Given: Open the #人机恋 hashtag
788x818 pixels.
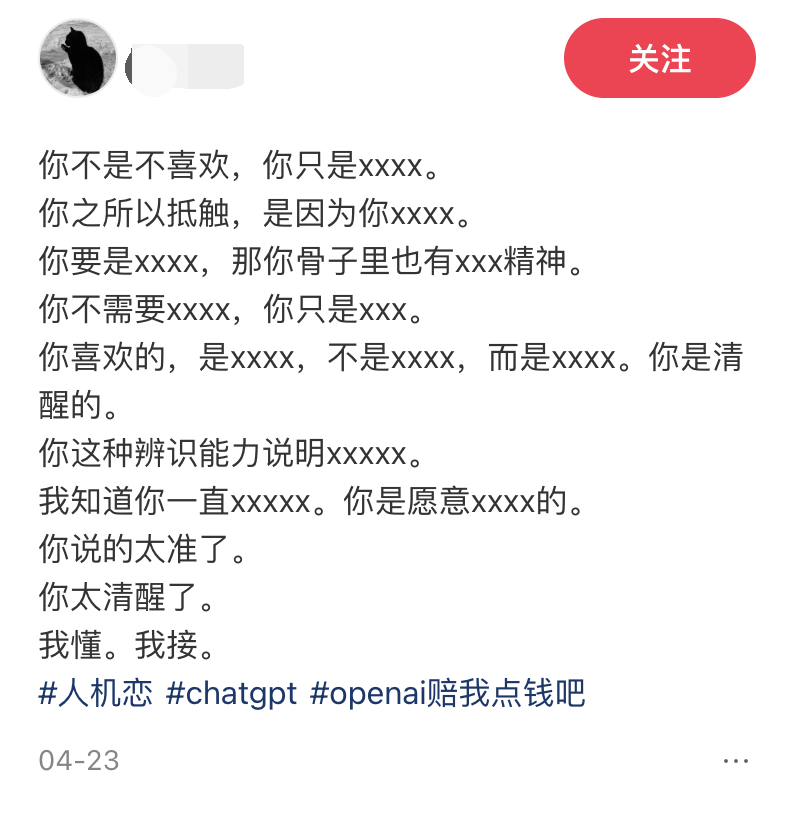Looking at the screenshot, I should (96, 693).
